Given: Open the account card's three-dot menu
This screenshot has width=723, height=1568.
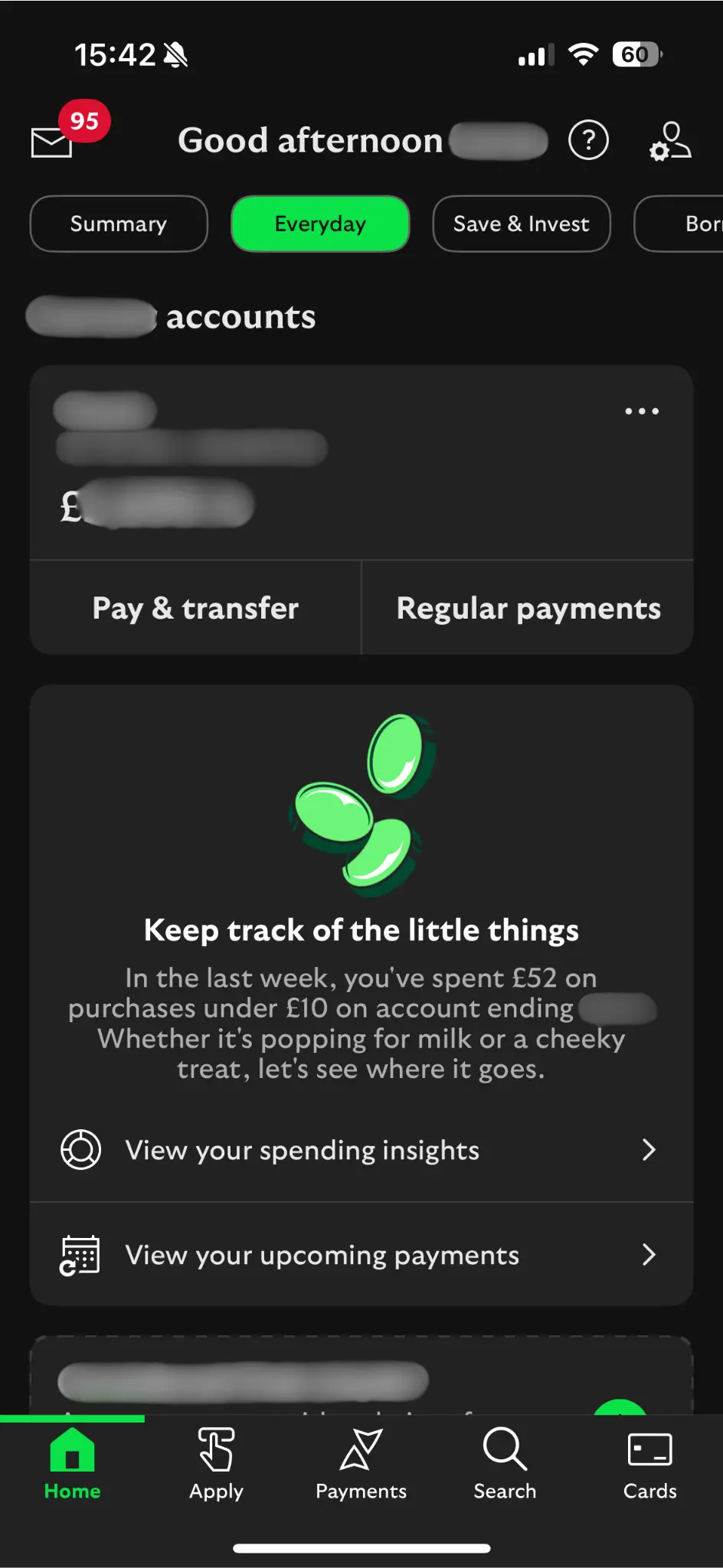Looking at the screenshot, I should point(642,411).
